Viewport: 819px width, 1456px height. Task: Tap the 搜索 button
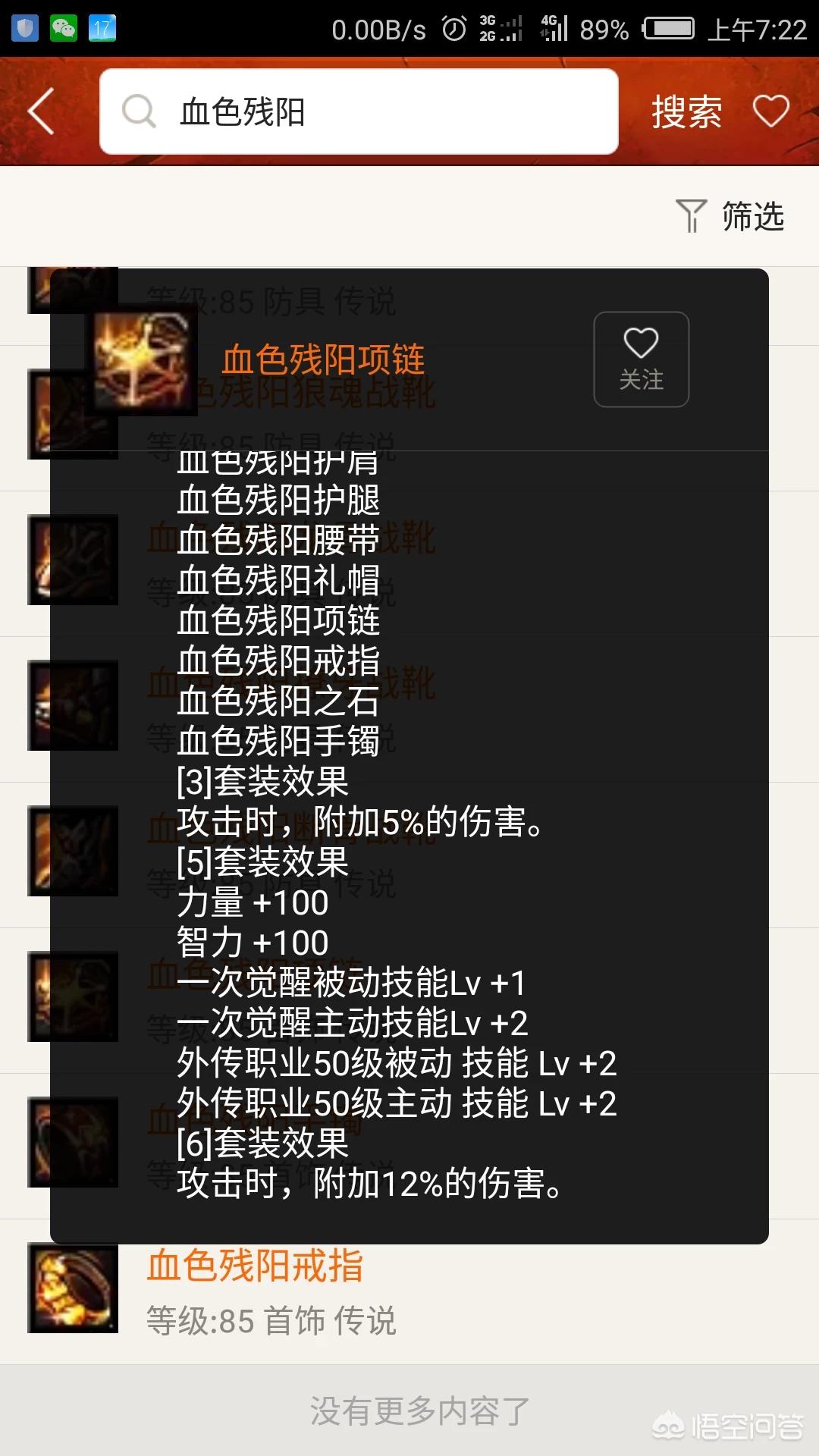(x=686, y=112)
